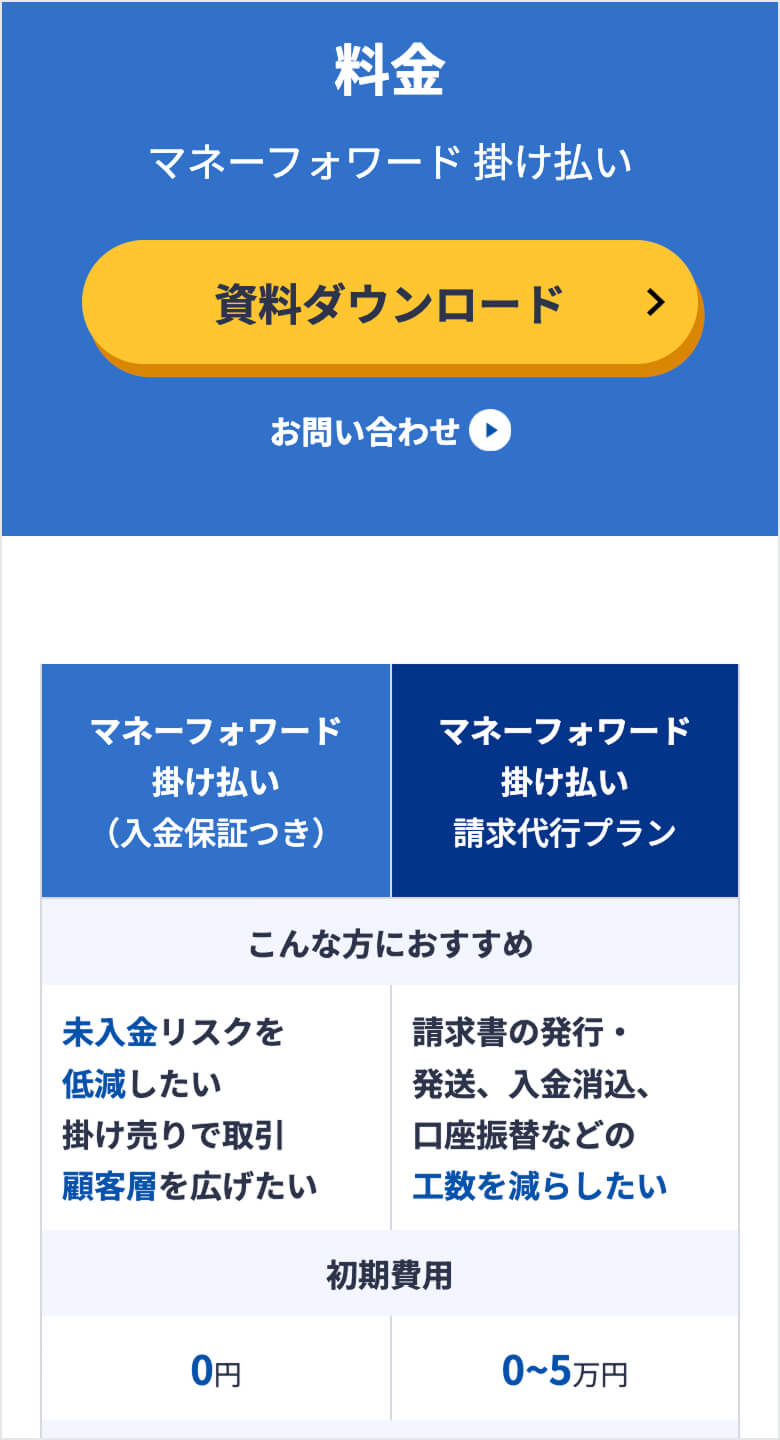Click the white play icon near the contact link
The width and height of the screenshot is (780, 1440).
pyautogui.click(x=492, y=431)
